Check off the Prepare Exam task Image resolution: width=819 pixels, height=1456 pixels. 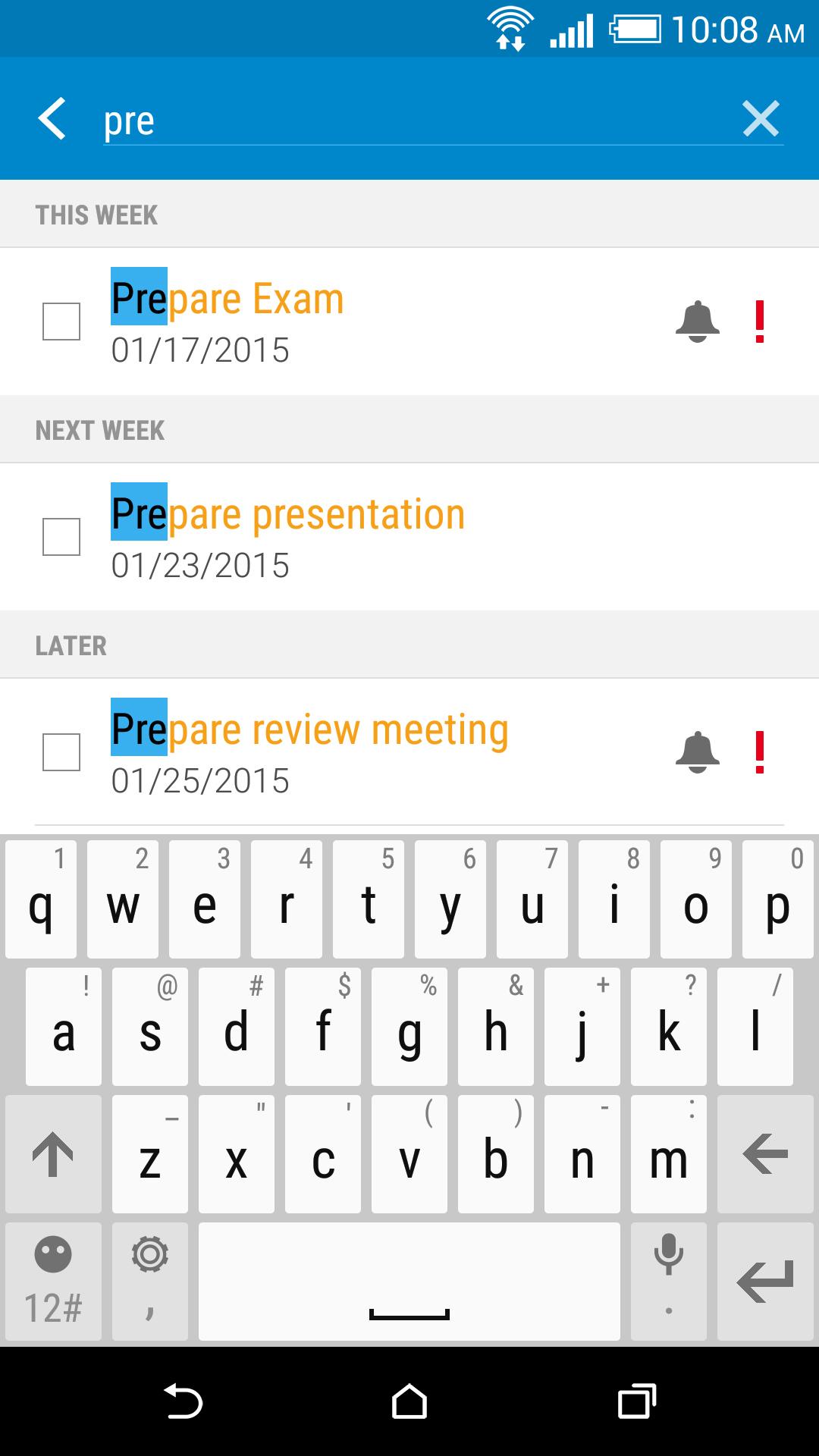pos(61,322)
